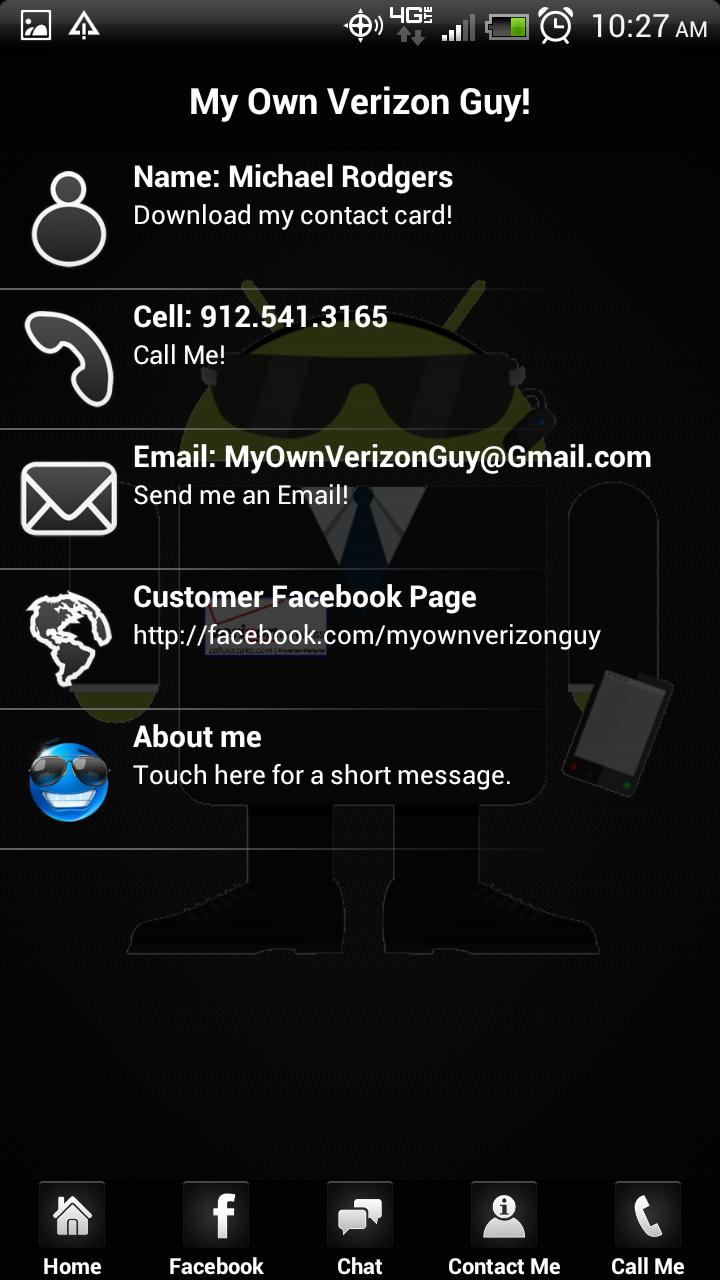720x1280 pixels.
Task: Switch to the Home tab
Action: coord(72,1229)
